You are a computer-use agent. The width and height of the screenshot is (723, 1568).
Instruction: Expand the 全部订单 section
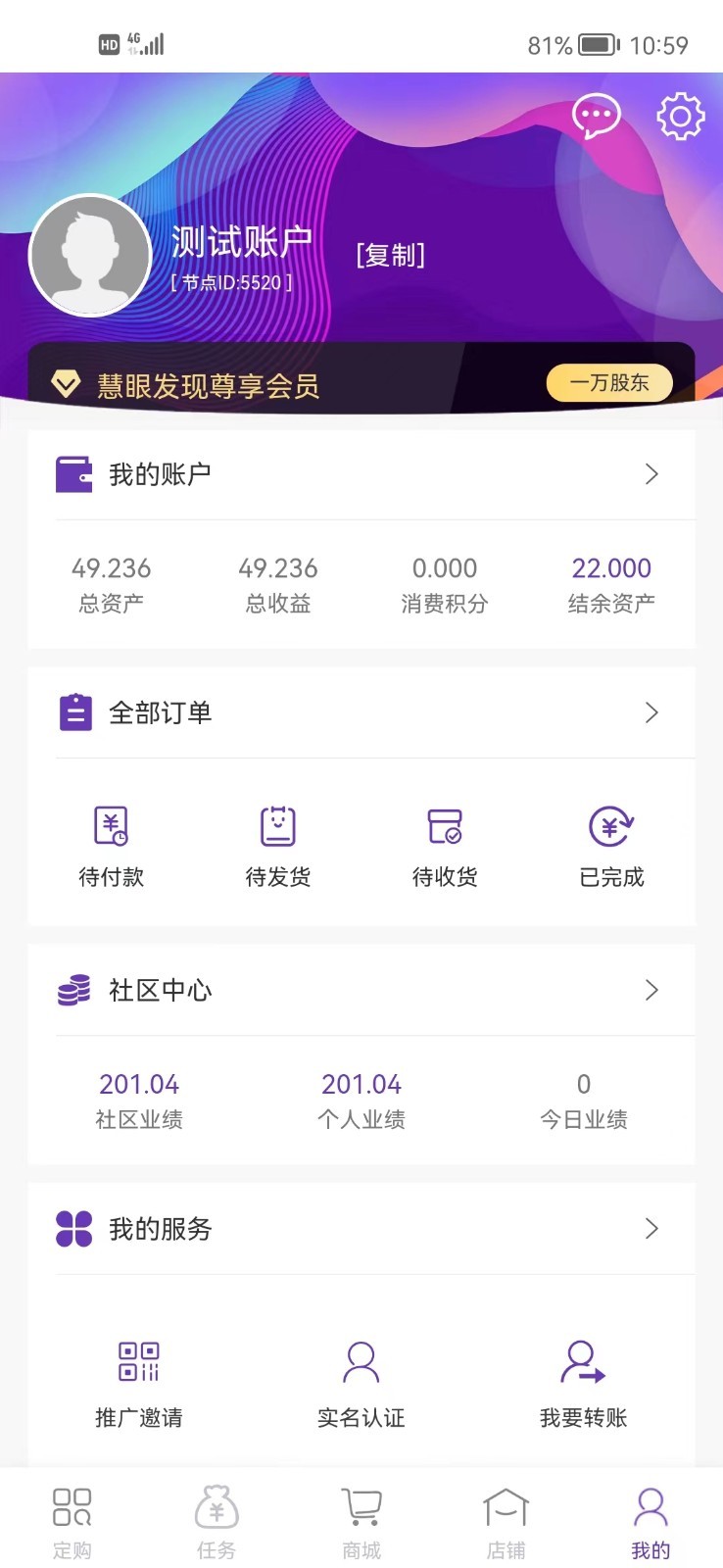[361, 712]
